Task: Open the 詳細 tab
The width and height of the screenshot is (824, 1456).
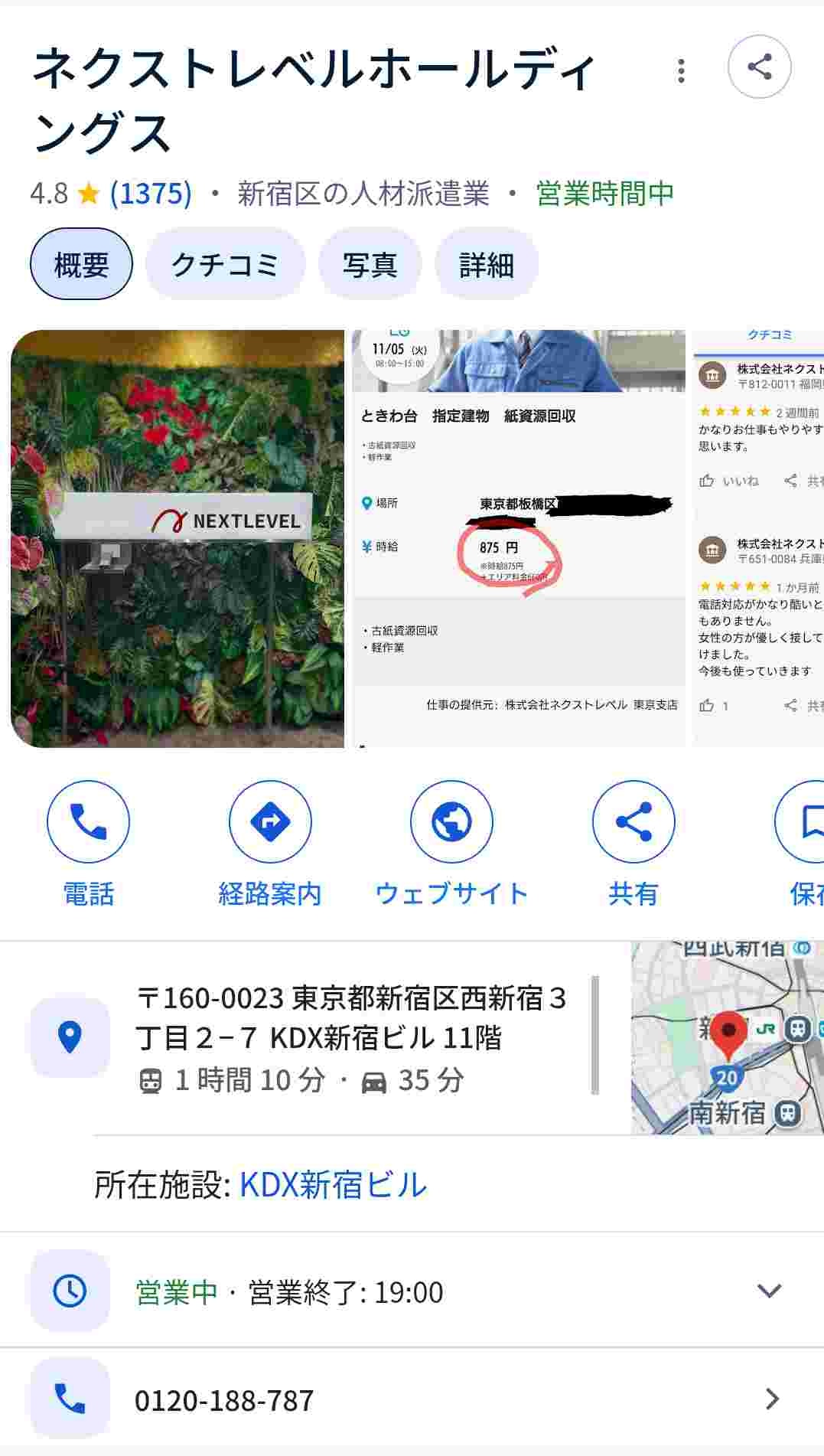Action: pyautogui.click(x=486, y=265)
